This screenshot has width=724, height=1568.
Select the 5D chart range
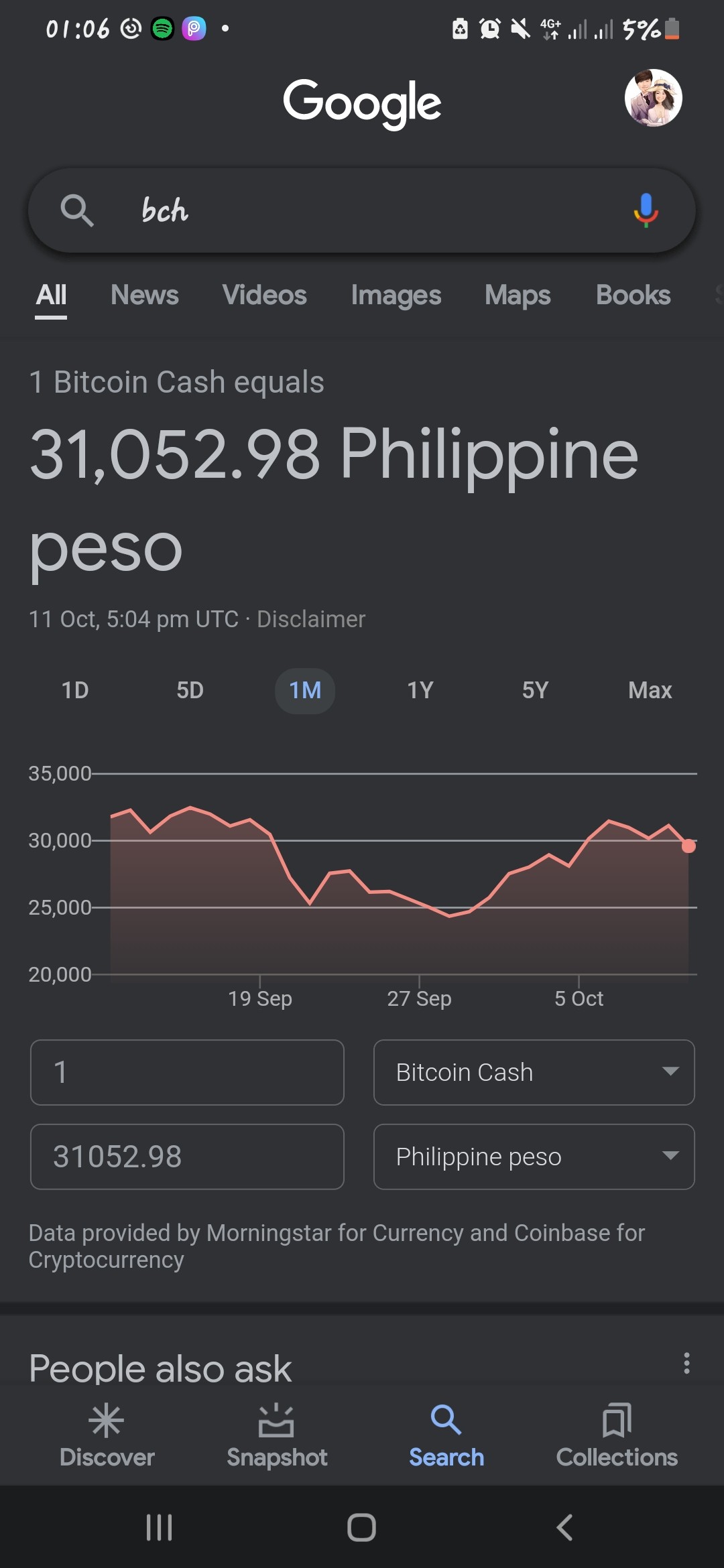[x=190, y=690]
